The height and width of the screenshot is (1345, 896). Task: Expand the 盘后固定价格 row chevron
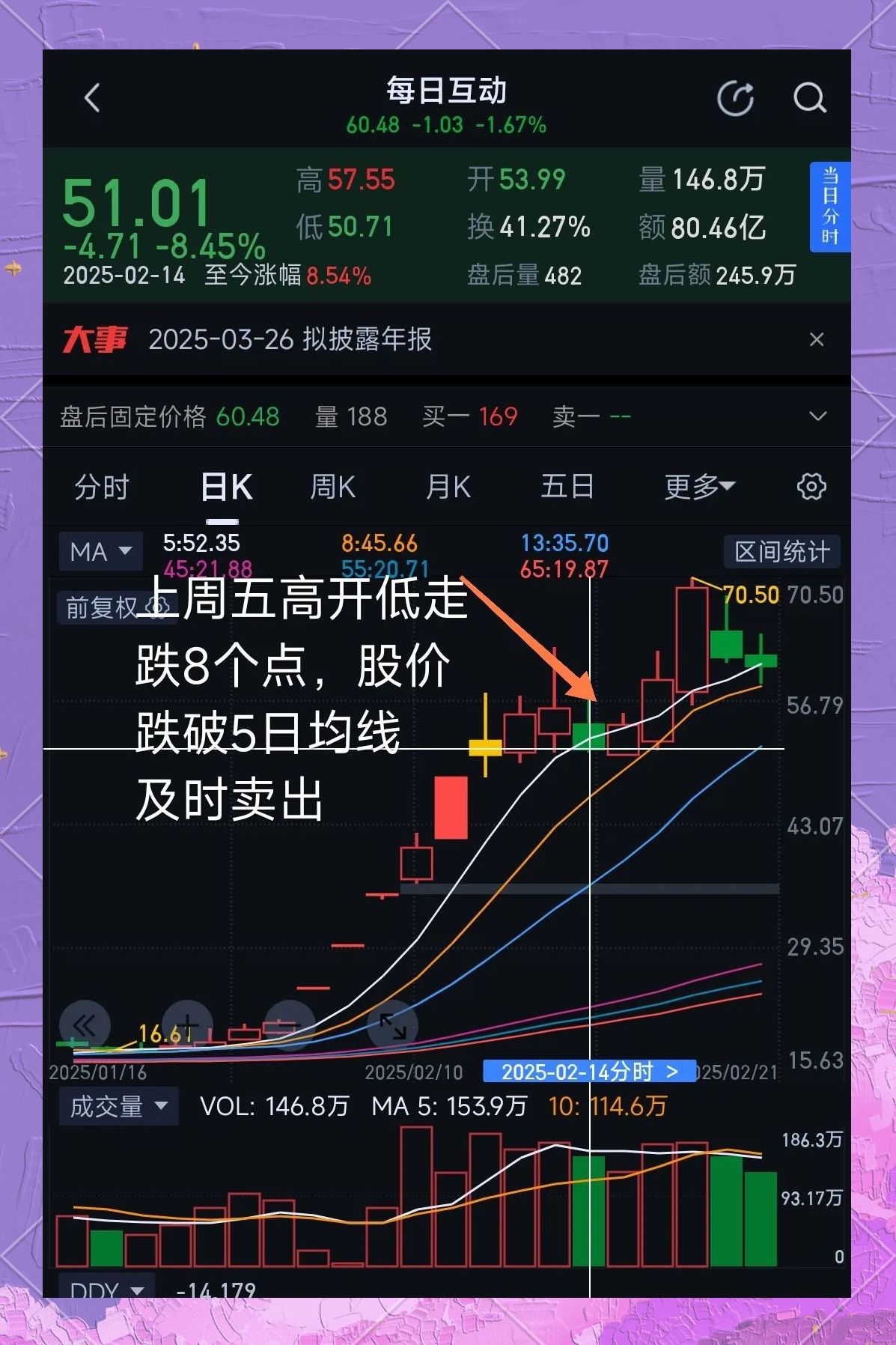(817, 417)
